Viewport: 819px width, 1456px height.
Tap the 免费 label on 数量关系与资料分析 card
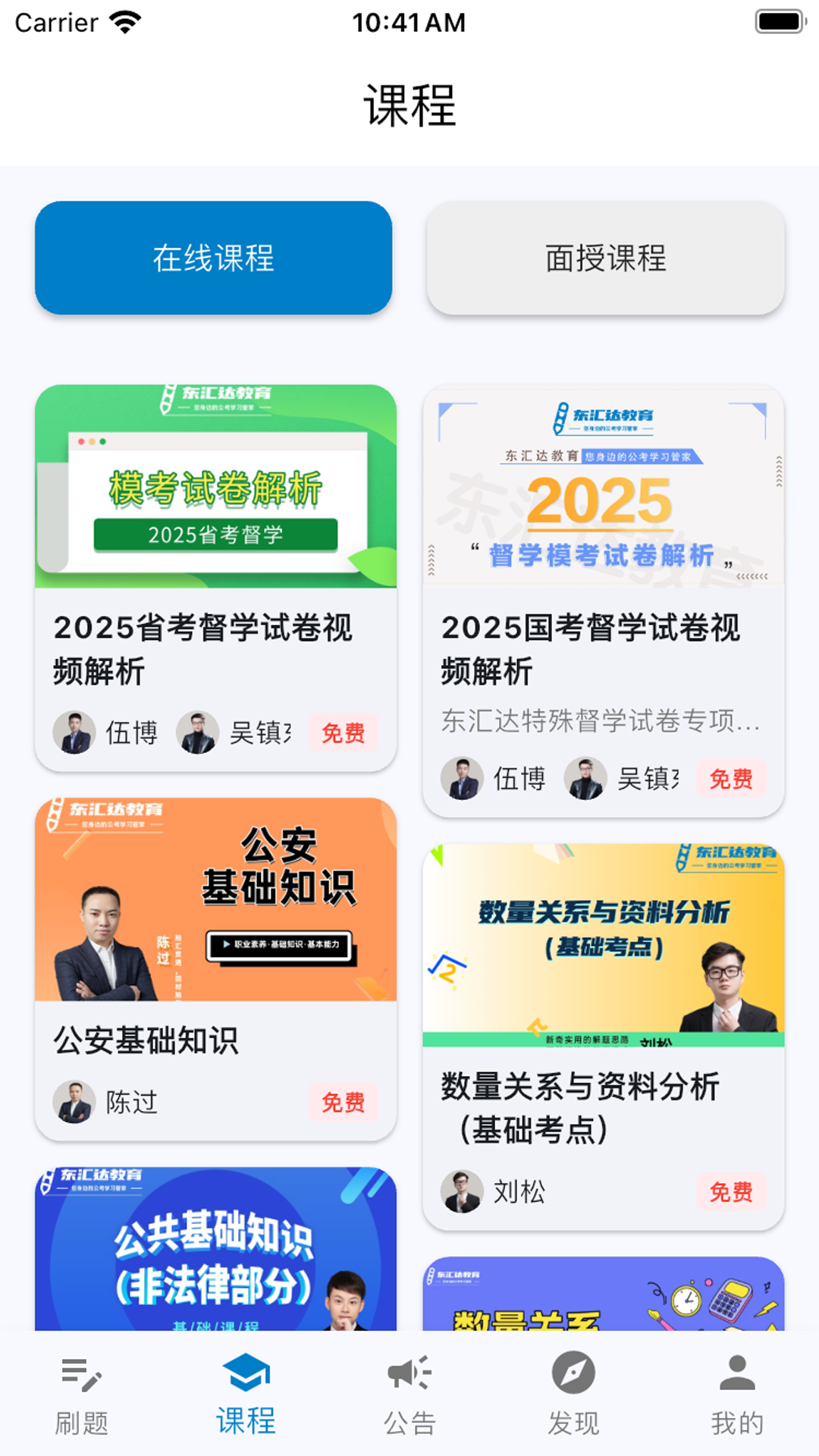[730, 1191]
